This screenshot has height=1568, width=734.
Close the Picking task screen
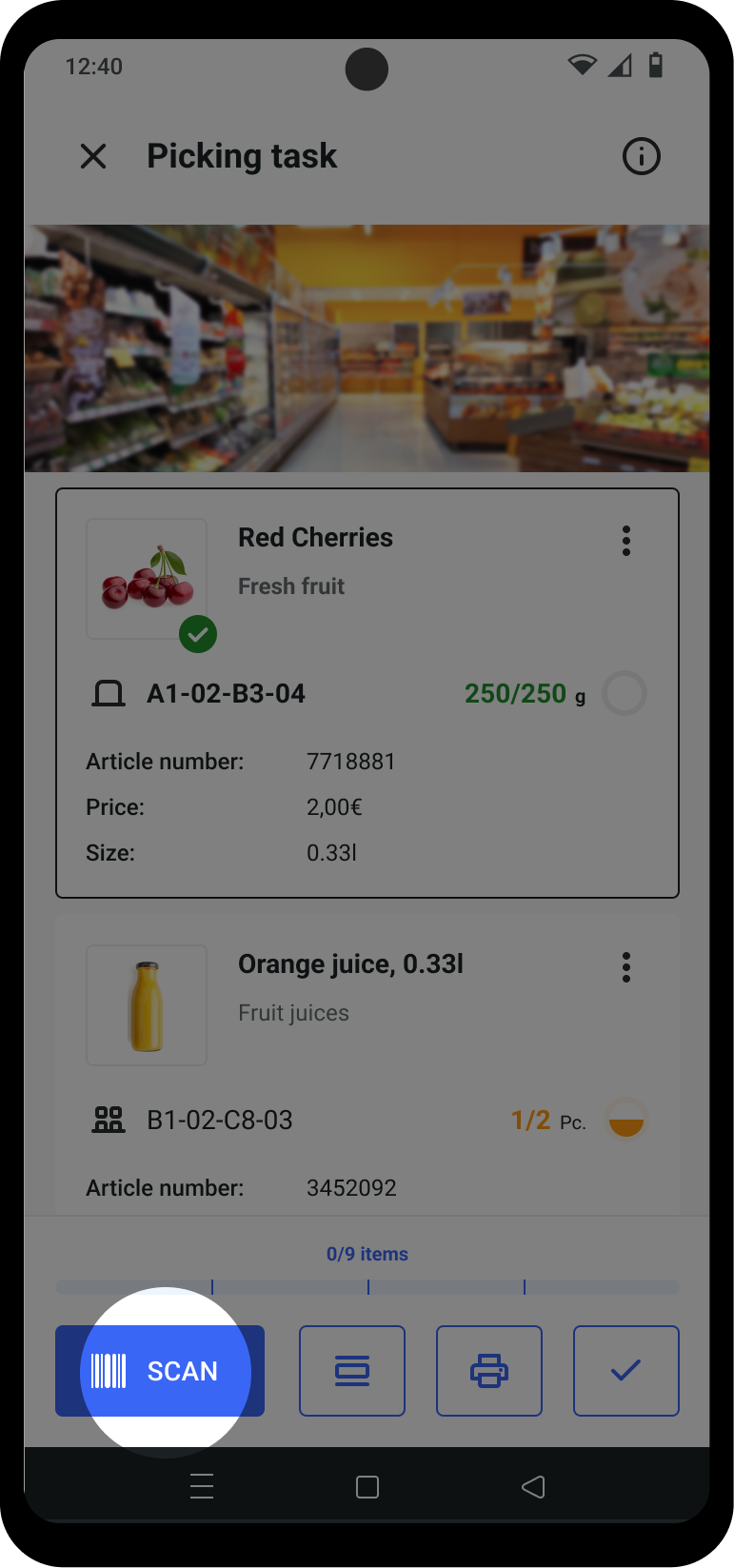pyautogui.click(x=93, y=156)
